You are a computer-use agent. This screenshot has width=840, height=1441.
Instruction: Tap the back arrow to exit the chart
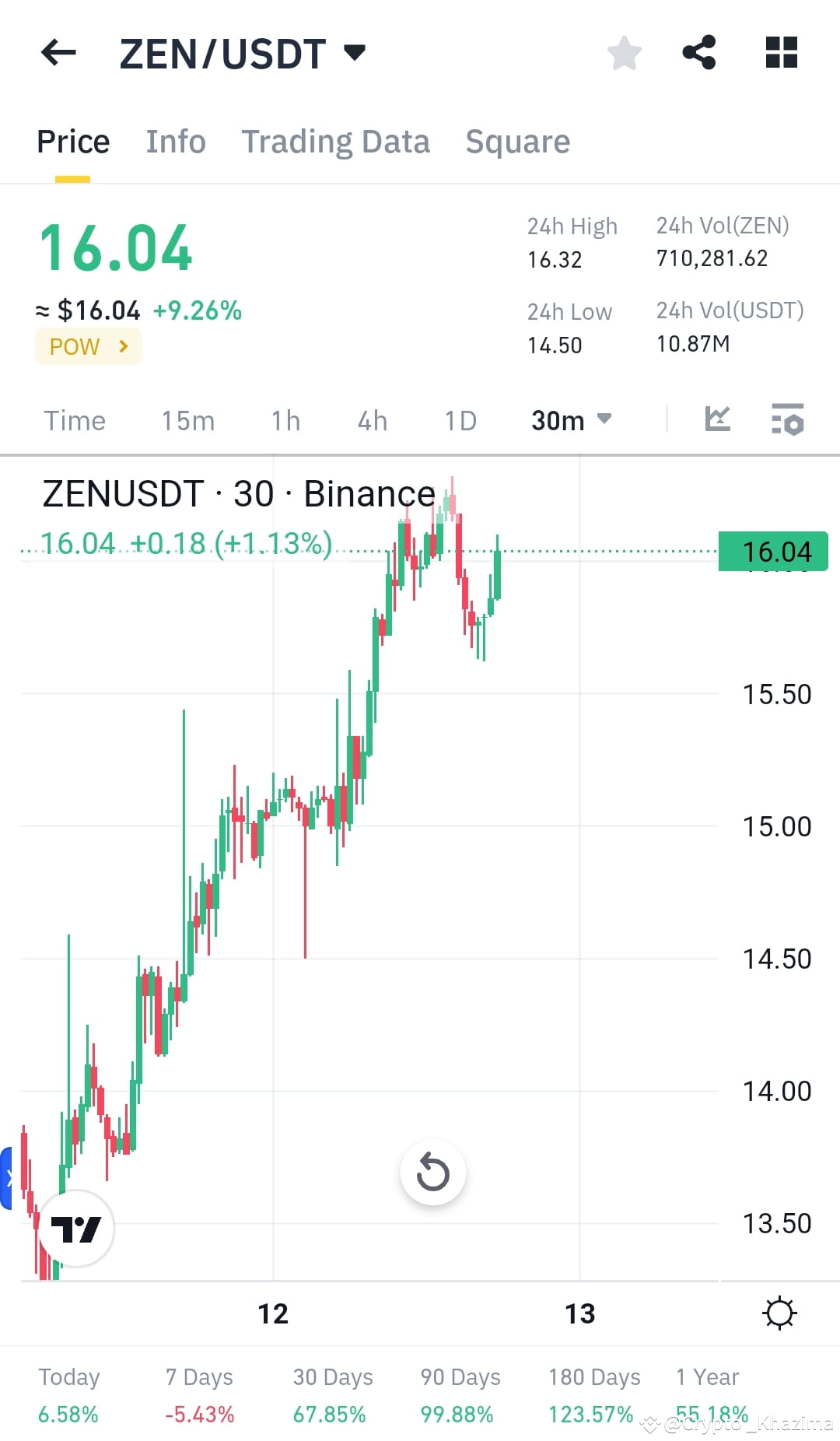[x=57, y=52]
